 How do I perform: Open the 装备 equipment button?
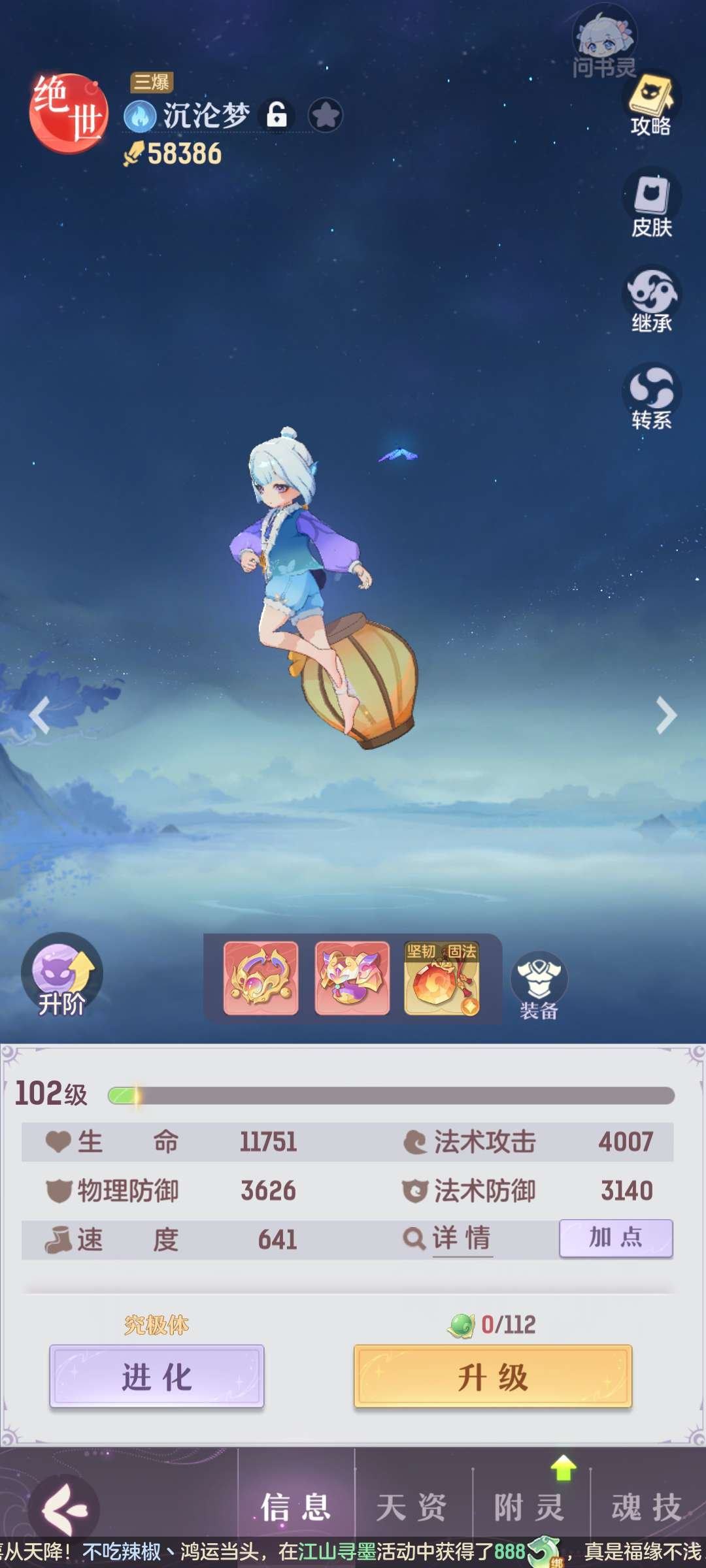coord(539,985)
